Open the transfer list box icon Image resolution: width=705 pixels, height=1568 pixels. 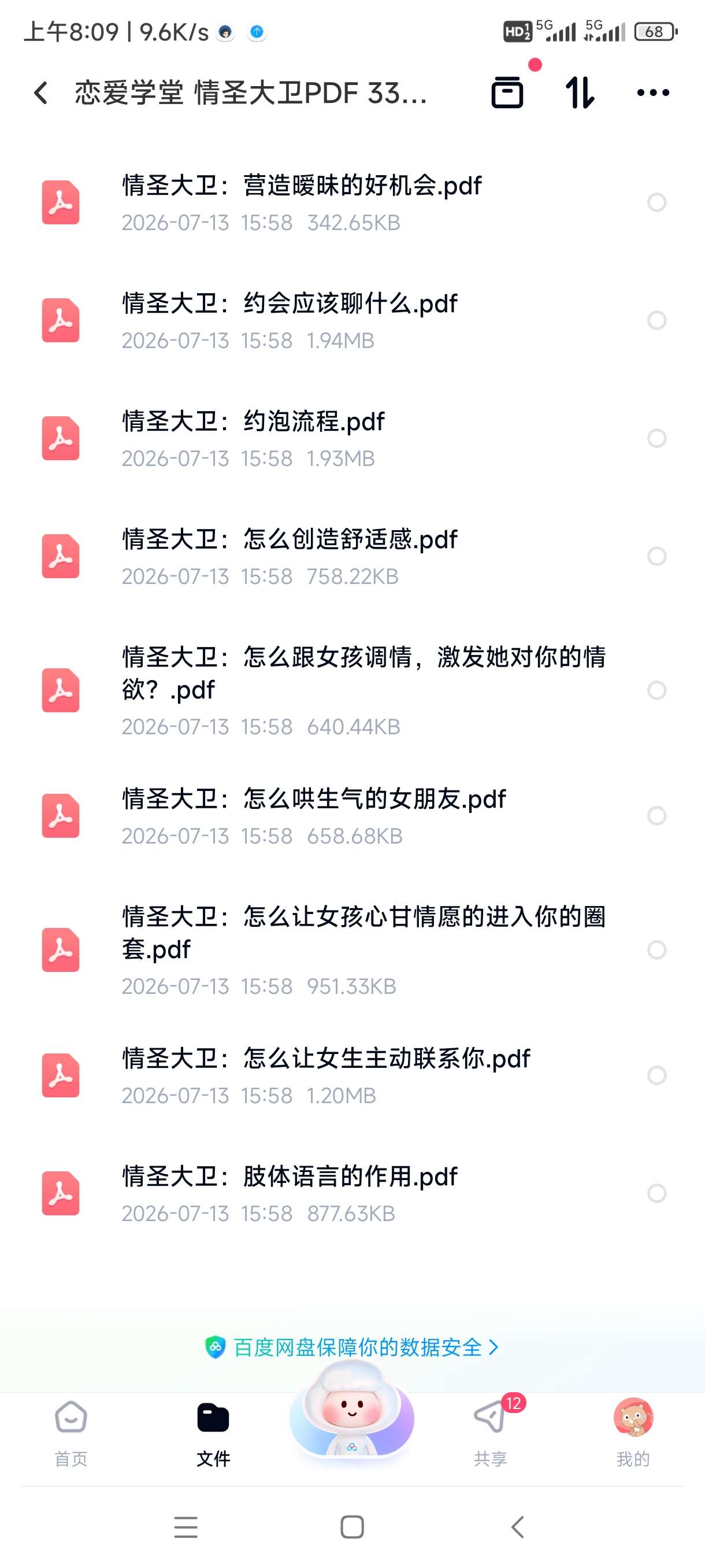click(x=507, y=93)
